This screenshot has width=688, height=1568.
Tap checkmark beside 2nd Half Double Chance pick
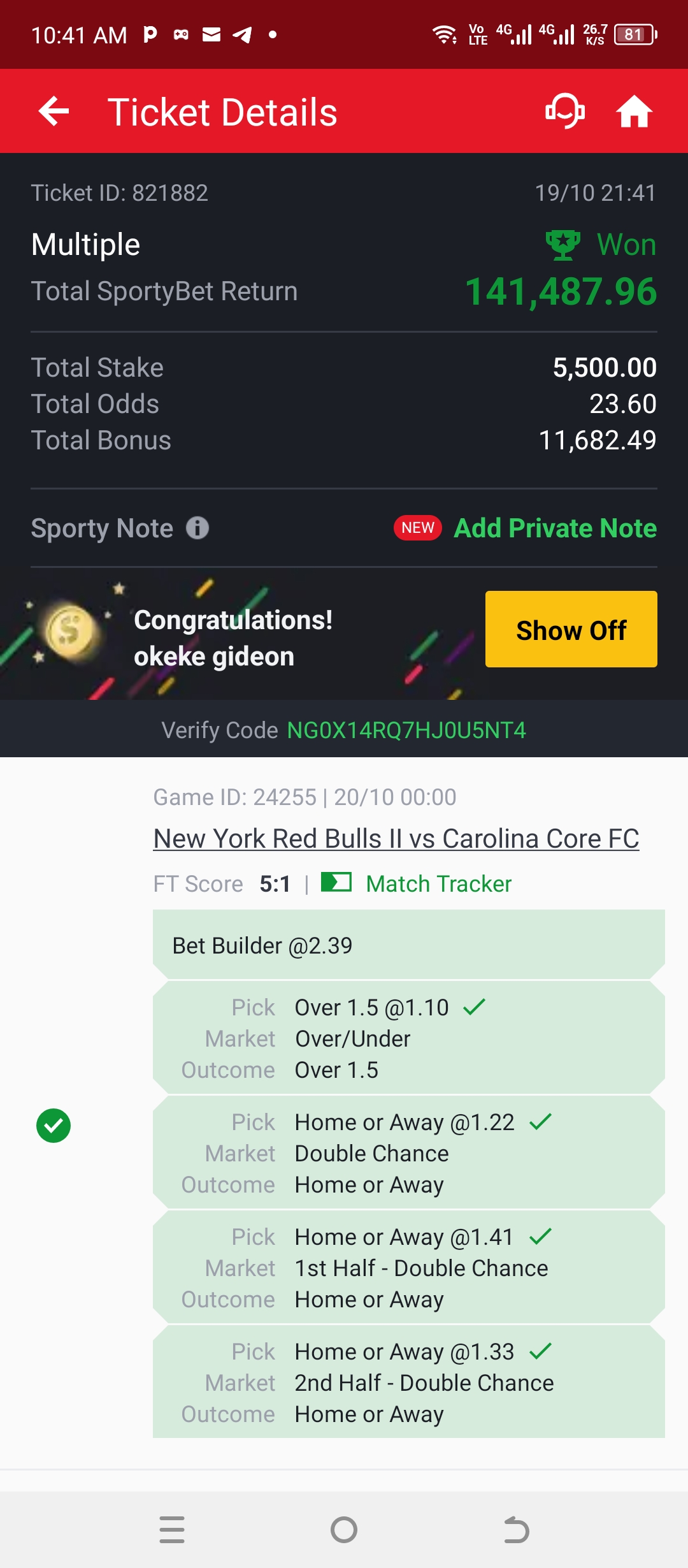click(x=541, y=1351)
